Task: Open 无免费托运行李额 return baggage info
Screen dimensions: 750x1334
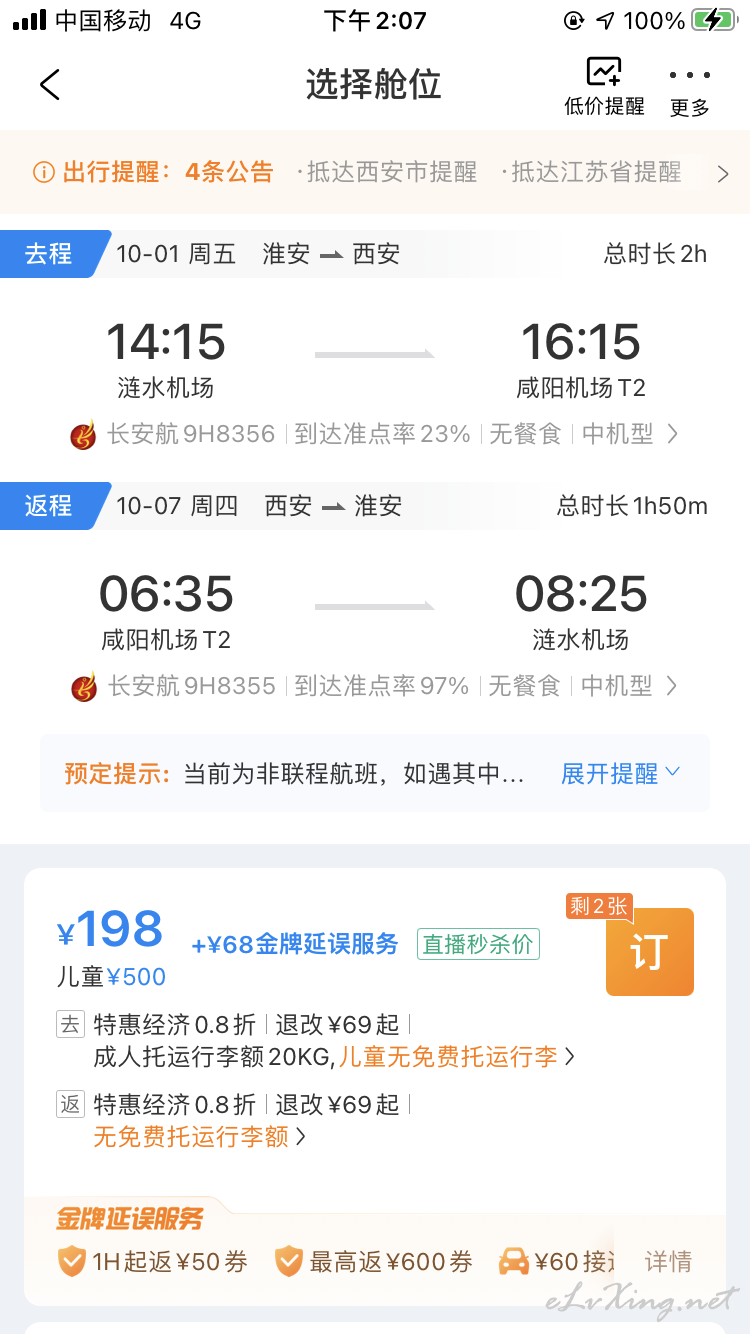Action: point(200,1136)
